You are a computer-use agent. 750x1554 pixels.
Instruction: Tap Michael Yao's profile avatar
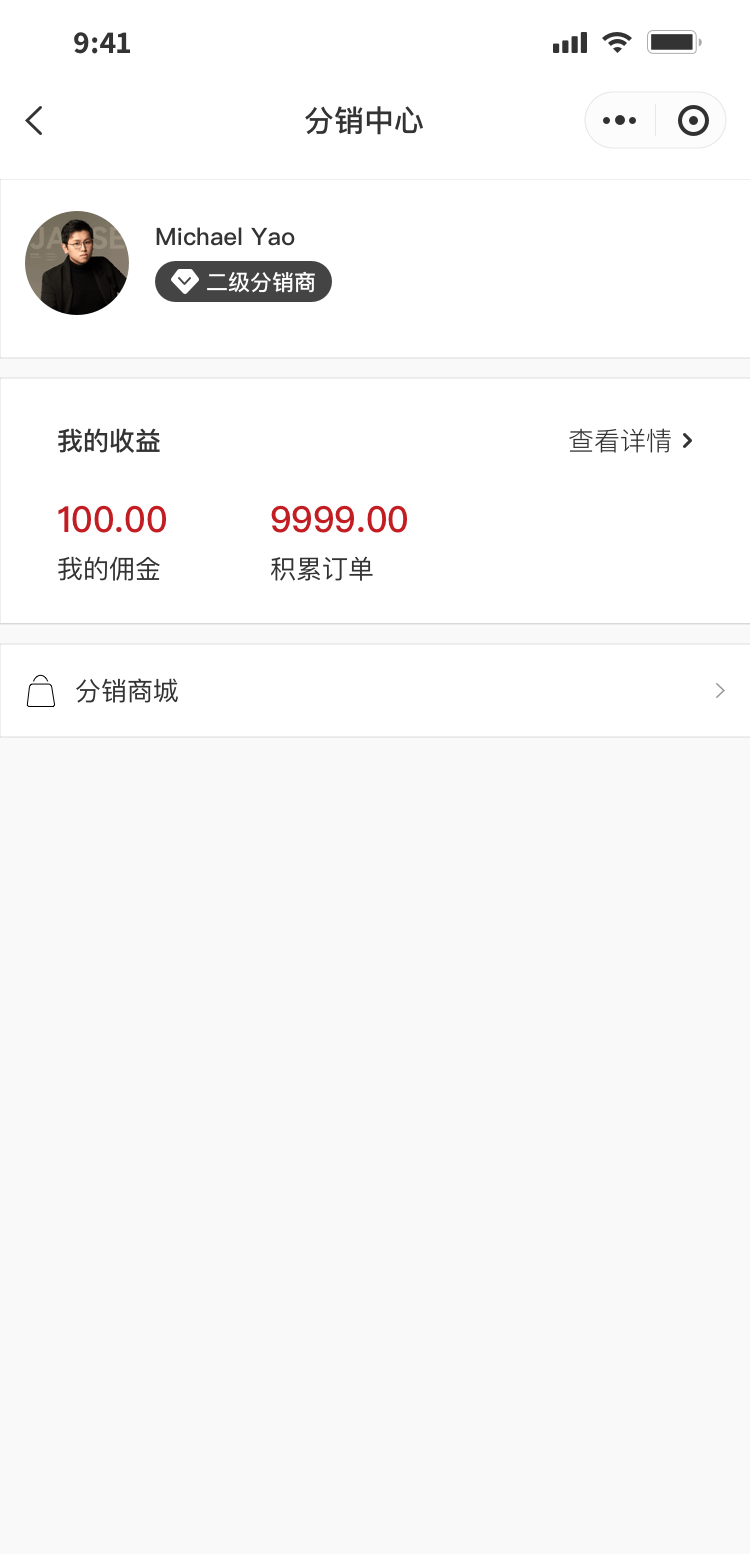pos(77,263)
